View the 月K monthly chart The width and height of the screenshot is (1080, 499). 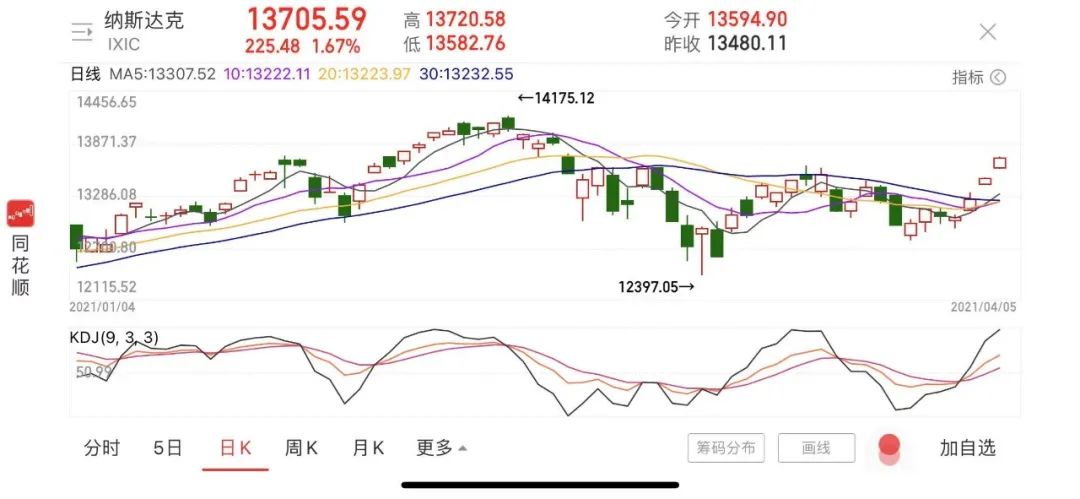click(x=368, y=448)
